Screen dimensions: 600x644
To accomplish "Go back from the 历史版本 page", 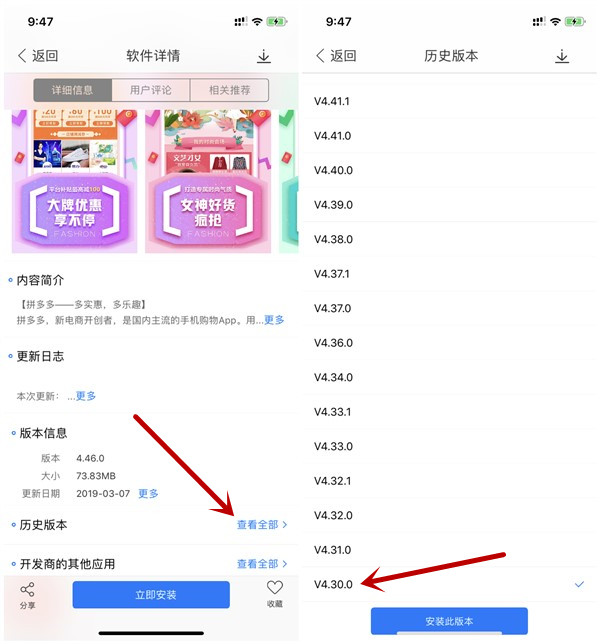I will (x=336, y=56).
